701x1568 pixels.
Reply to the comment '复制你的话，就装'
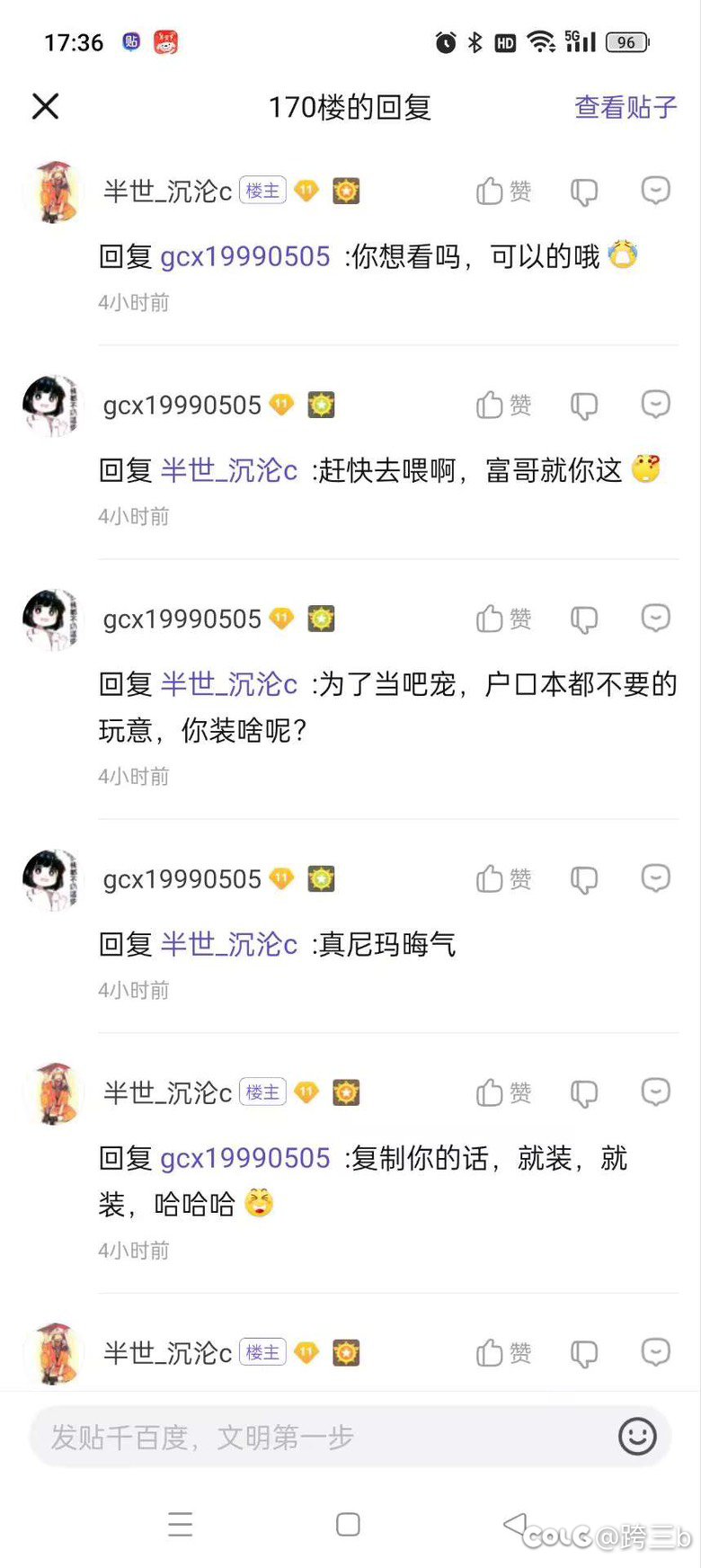(x=656, y=1092)
